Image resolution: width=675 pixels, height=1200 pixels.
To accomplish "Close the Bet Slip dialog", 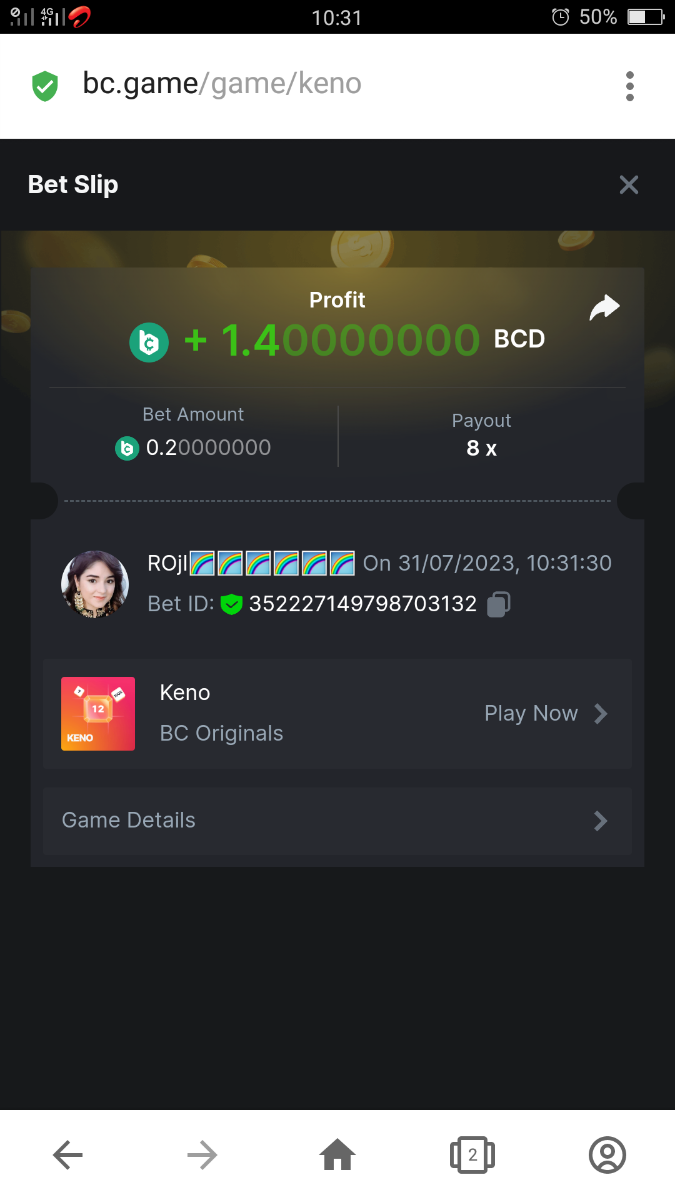I will click(x=628, y=185).
